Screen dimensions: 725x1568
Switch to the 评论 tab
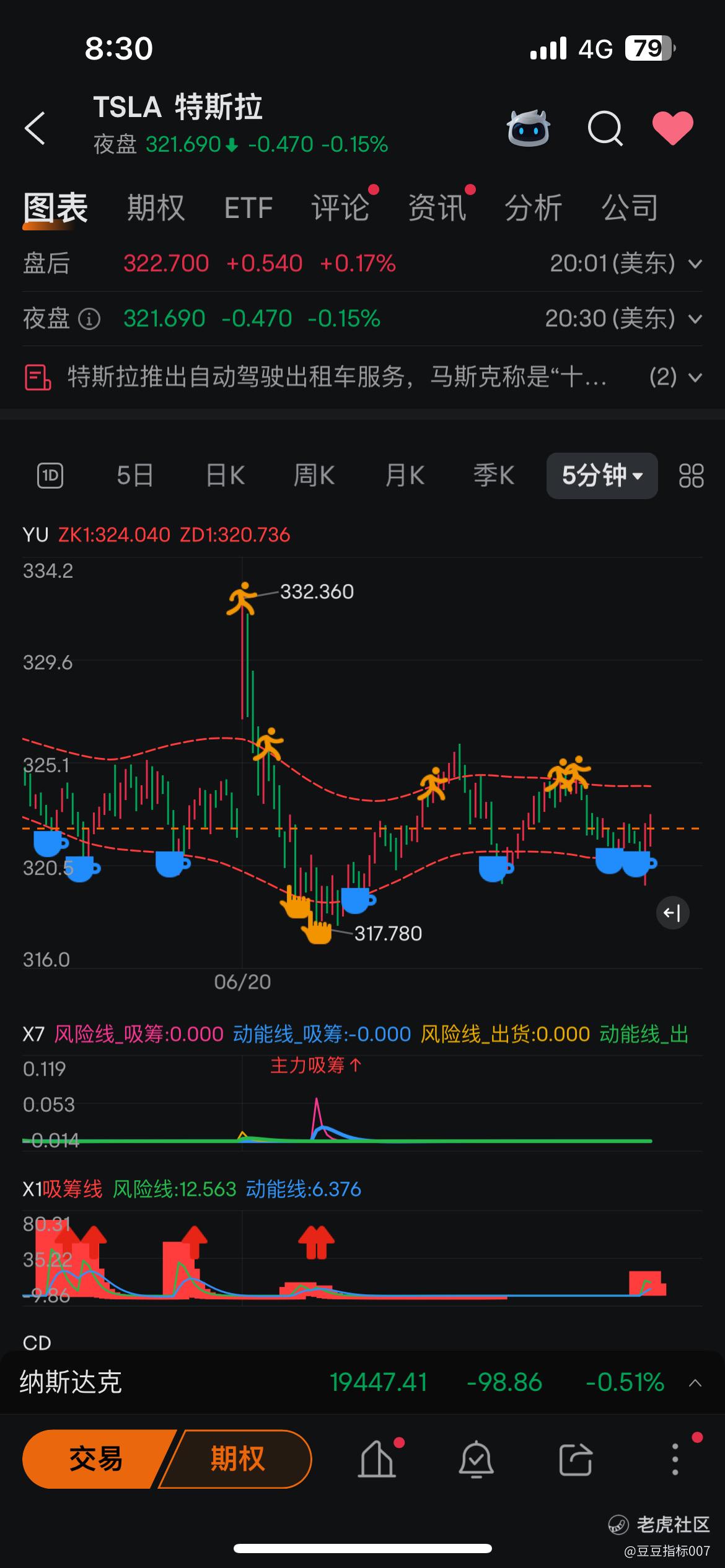[x=340, y=207]
